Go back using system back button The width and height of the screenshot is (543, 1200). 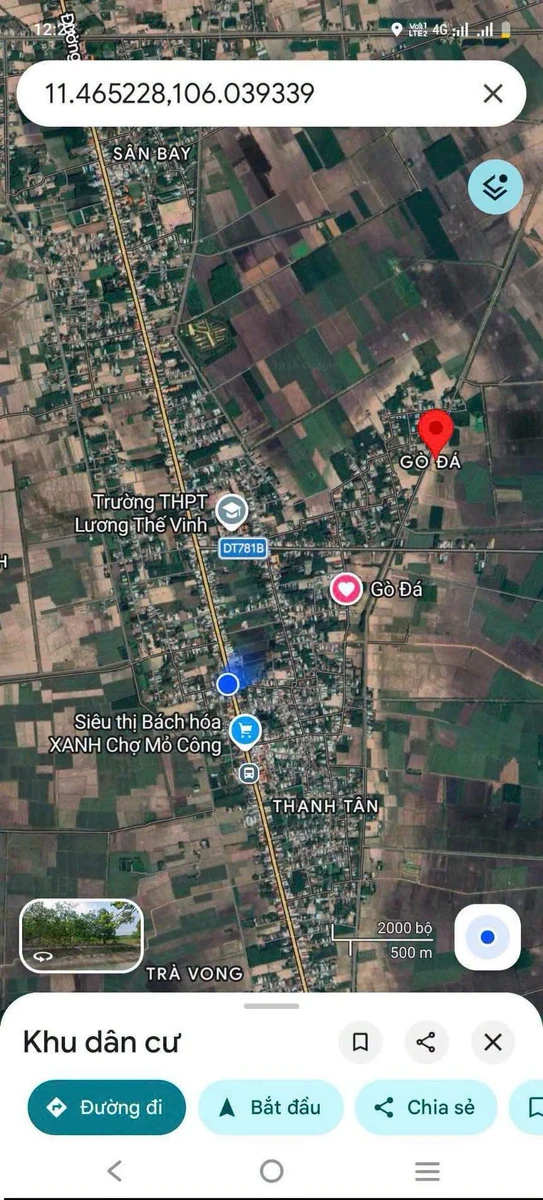click(x=115, y=1171)
